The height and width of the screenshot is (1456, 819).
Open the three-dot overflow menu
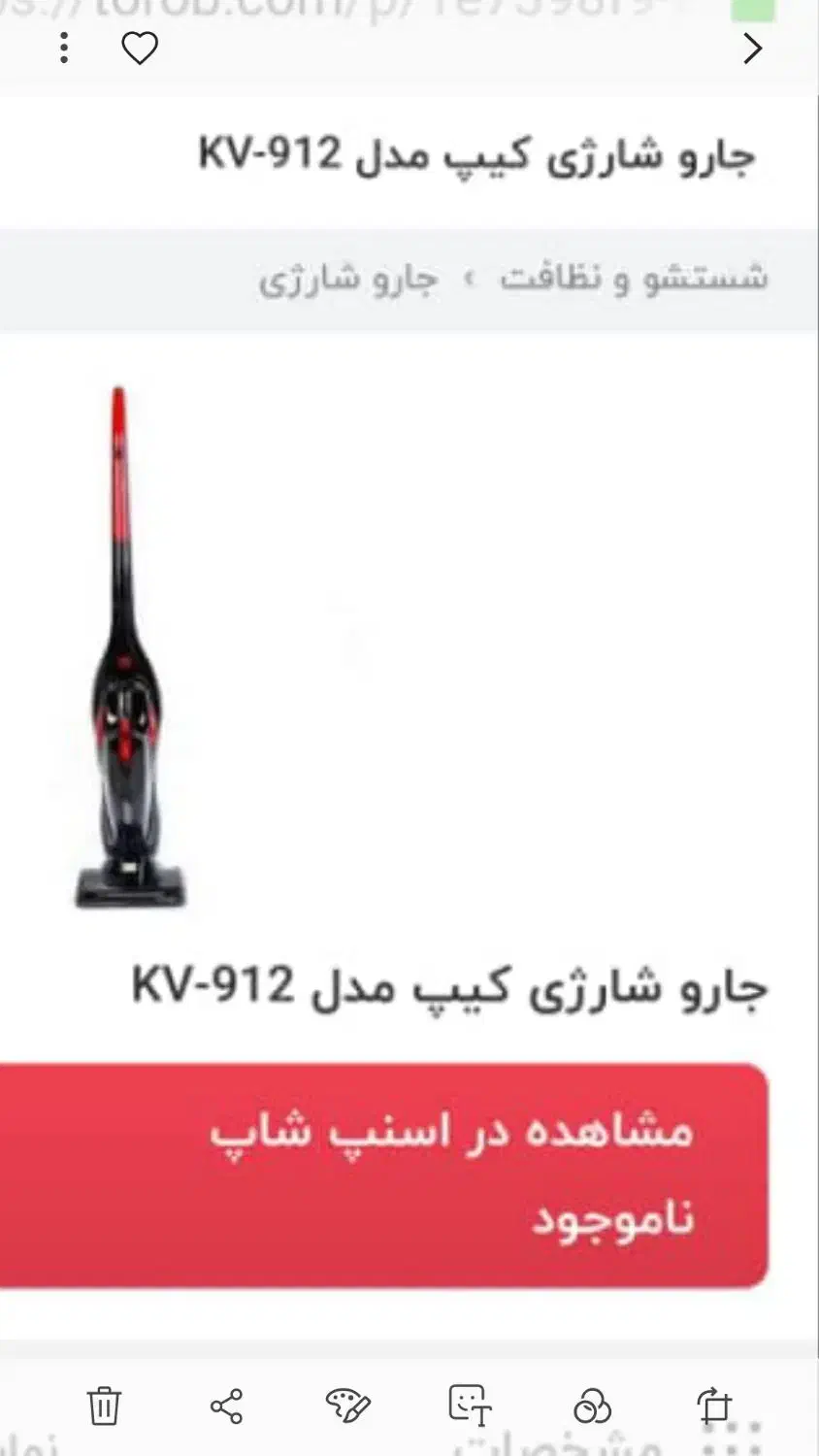click(63, 48)
